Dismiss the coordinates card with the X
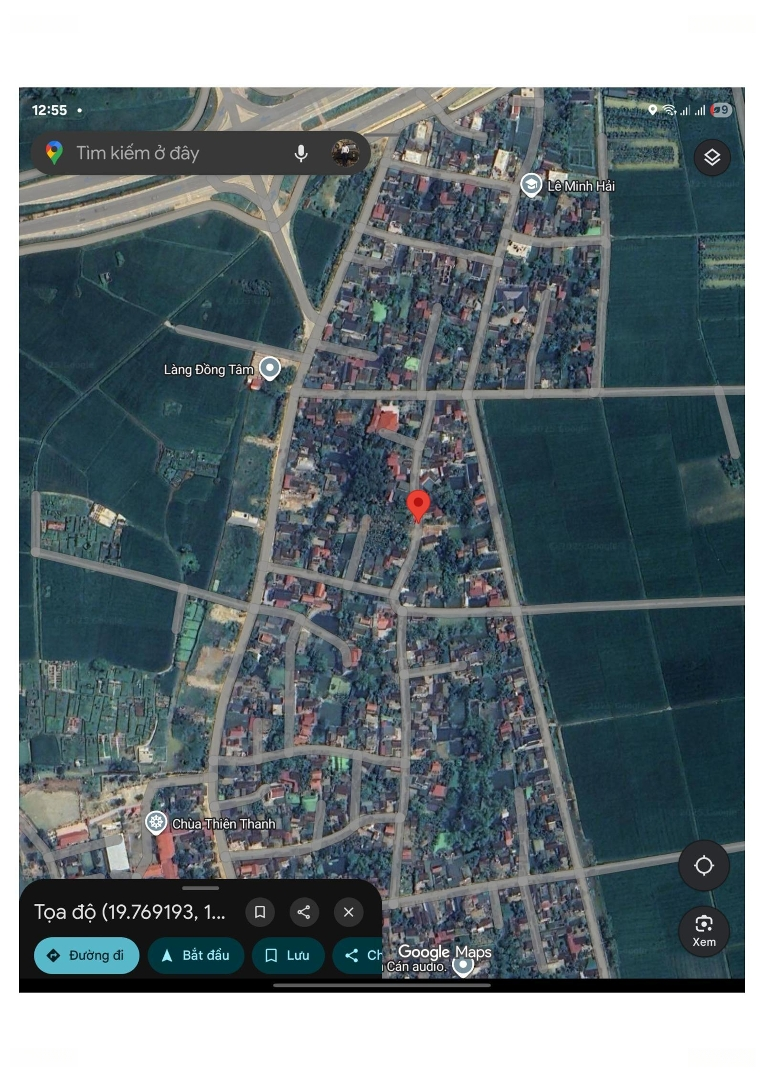The image size is (764, 1080). (348, 912)
